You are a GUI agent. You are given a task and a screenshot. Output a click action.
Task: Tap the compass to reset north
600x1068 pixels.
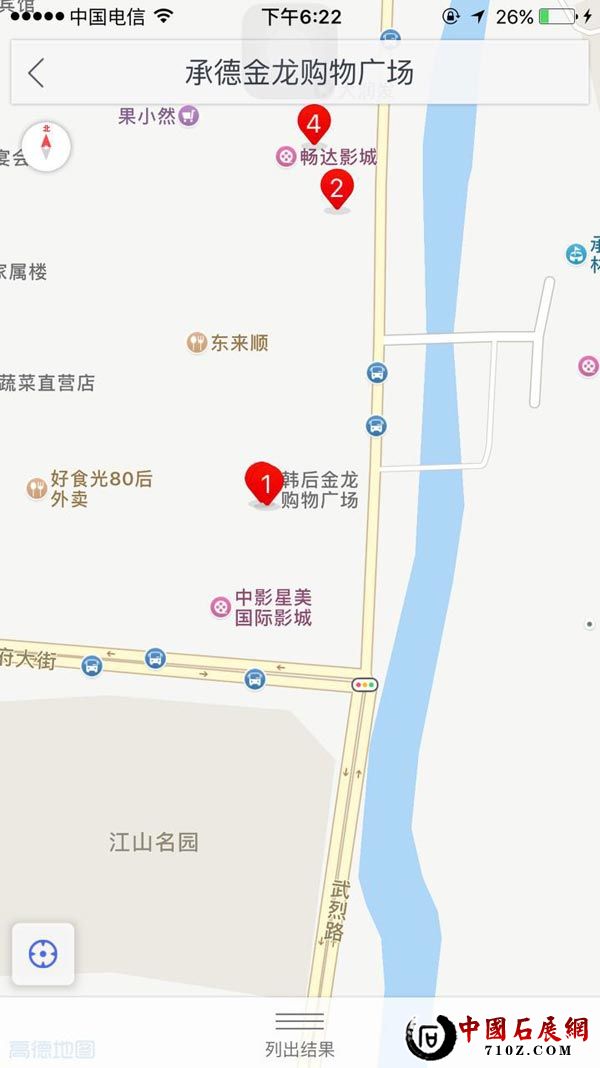click(x=46, y=146)
